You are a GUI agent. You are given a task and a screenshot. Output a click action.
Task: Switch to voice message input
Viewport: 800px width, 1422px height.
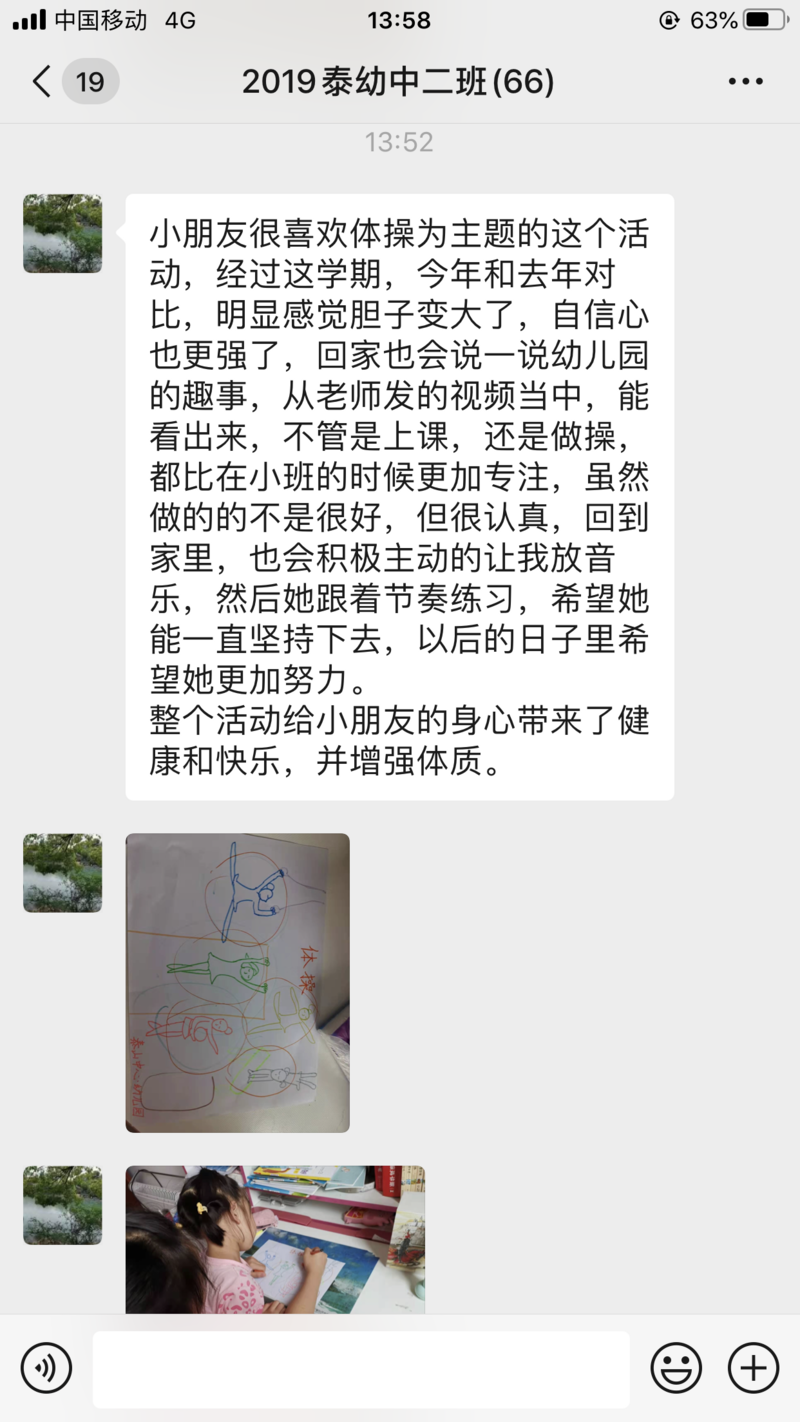point(46,1368)
